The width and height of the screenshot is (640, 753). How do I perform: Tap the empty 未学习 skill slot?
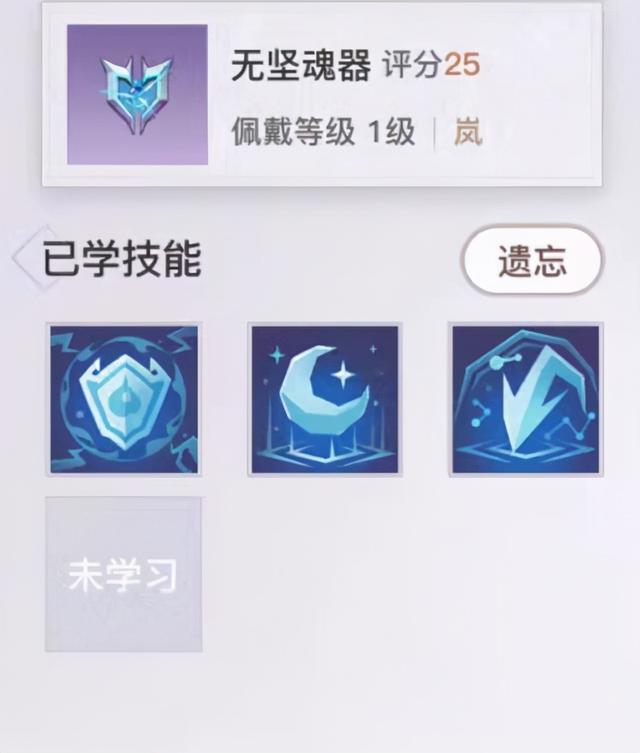coord(124,575)
